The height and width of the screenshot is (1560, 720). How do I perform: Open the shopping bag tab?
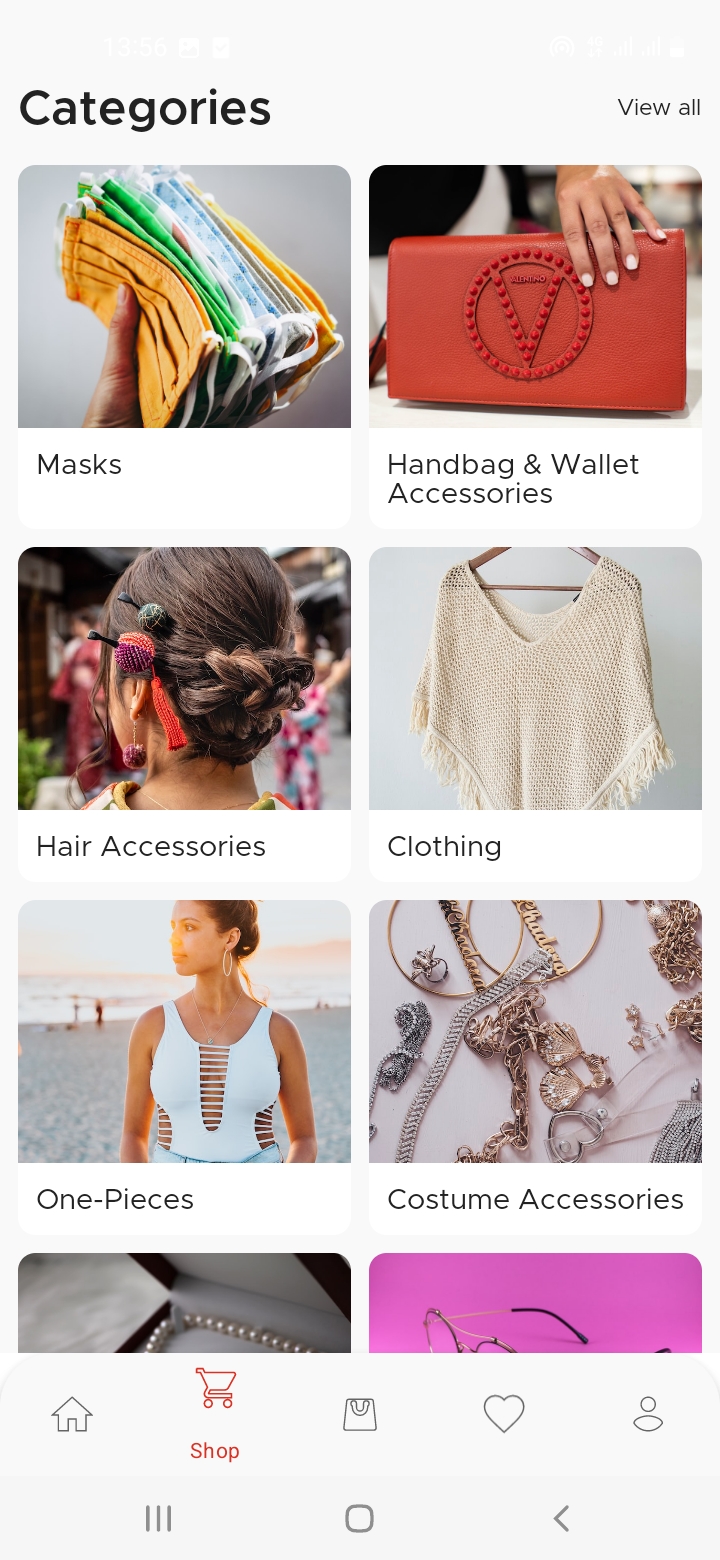point(360,1414)
